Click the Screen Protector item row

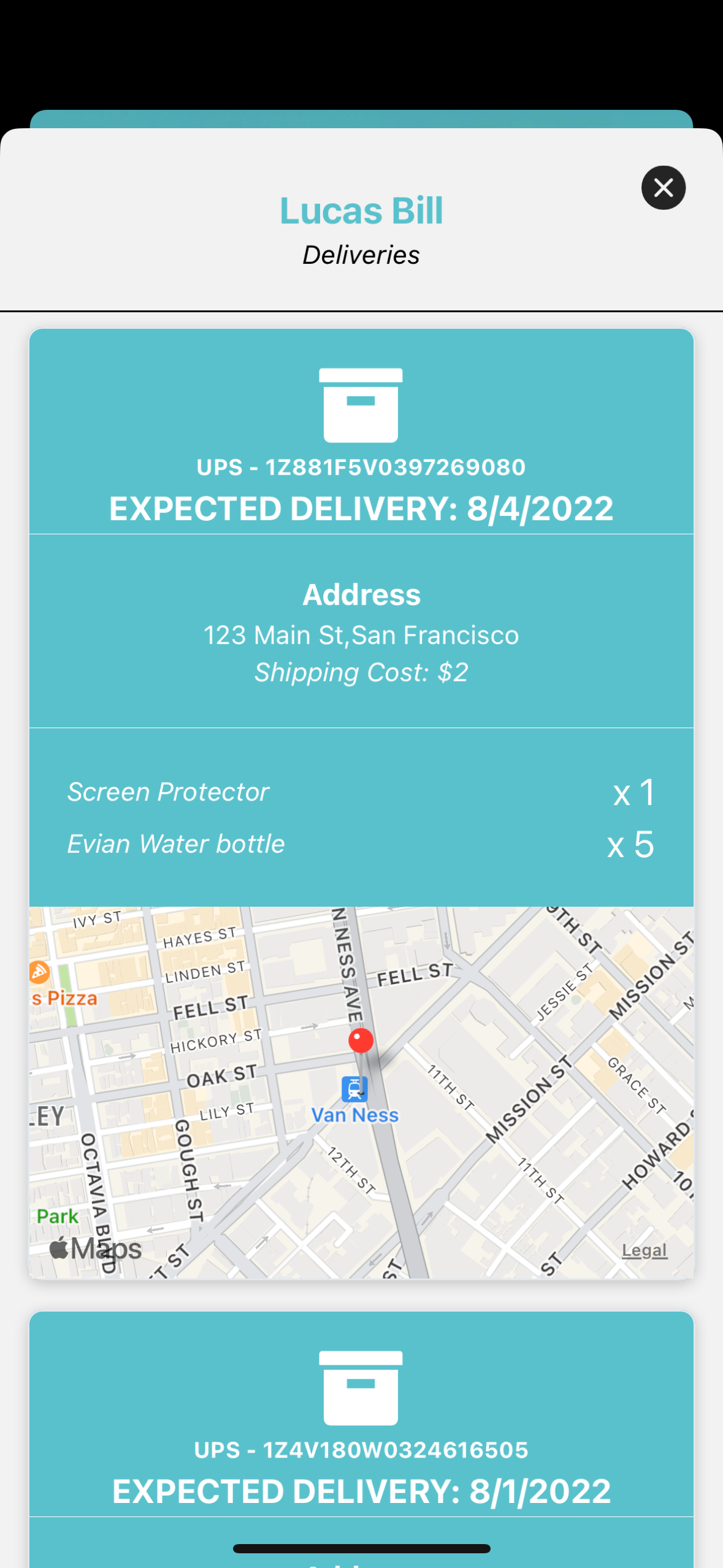pos(167,791)
